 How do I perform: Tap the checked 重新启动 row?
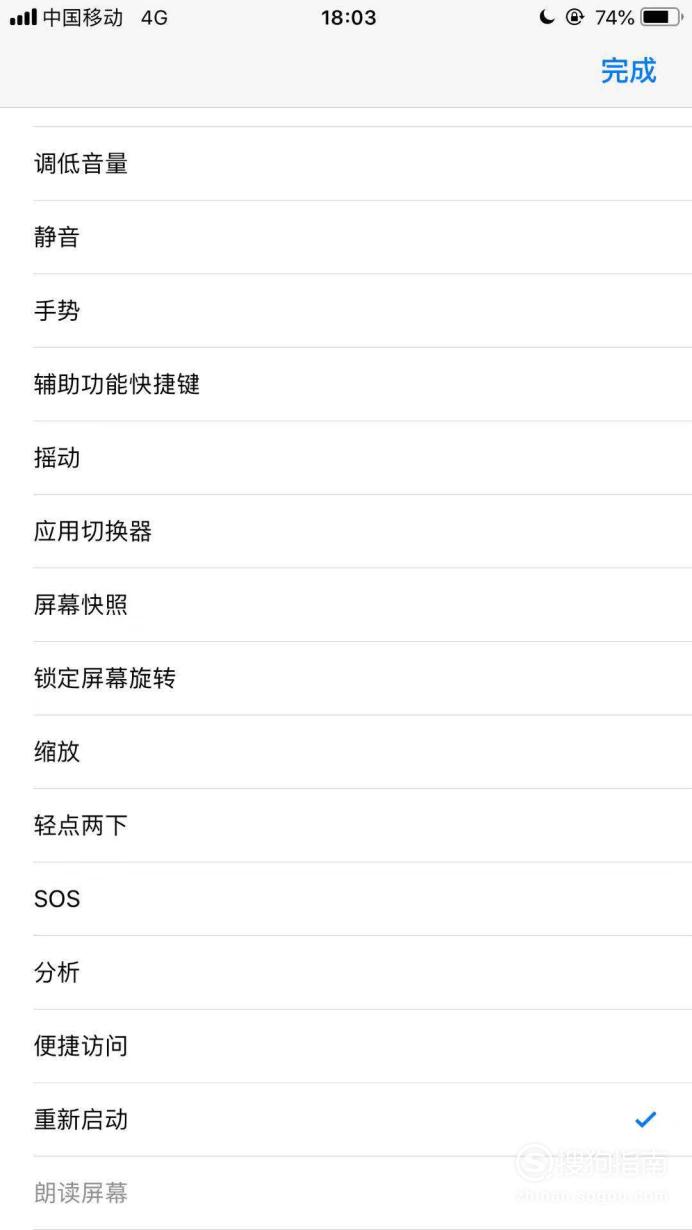(x=346, y=1119)
